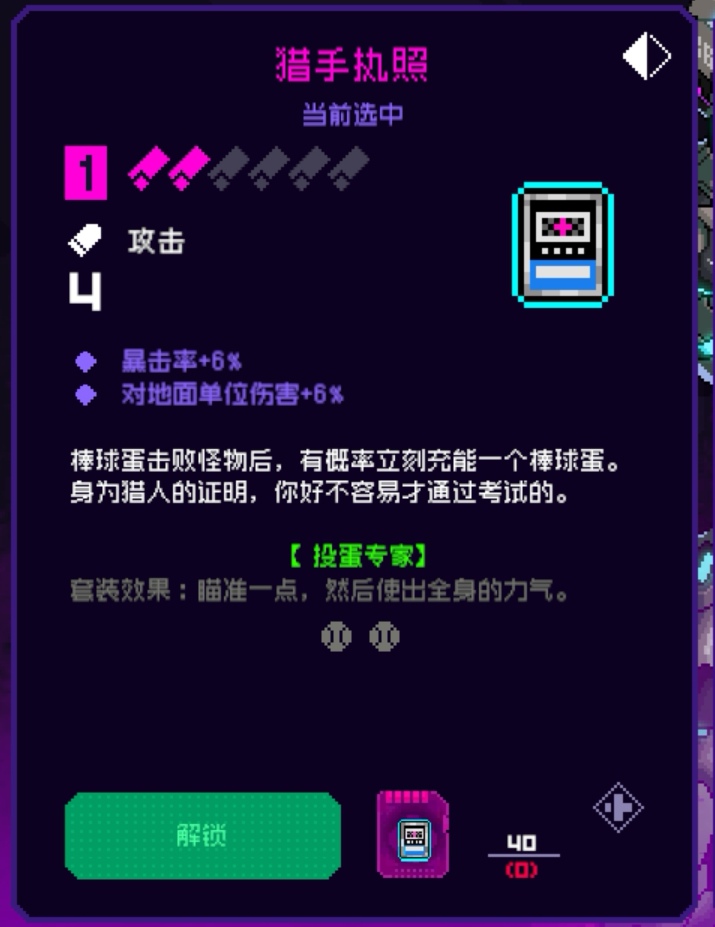Tap the diamond arrow icon near bottom right
This screenshot has height=927, width=715.
[618, 808]
